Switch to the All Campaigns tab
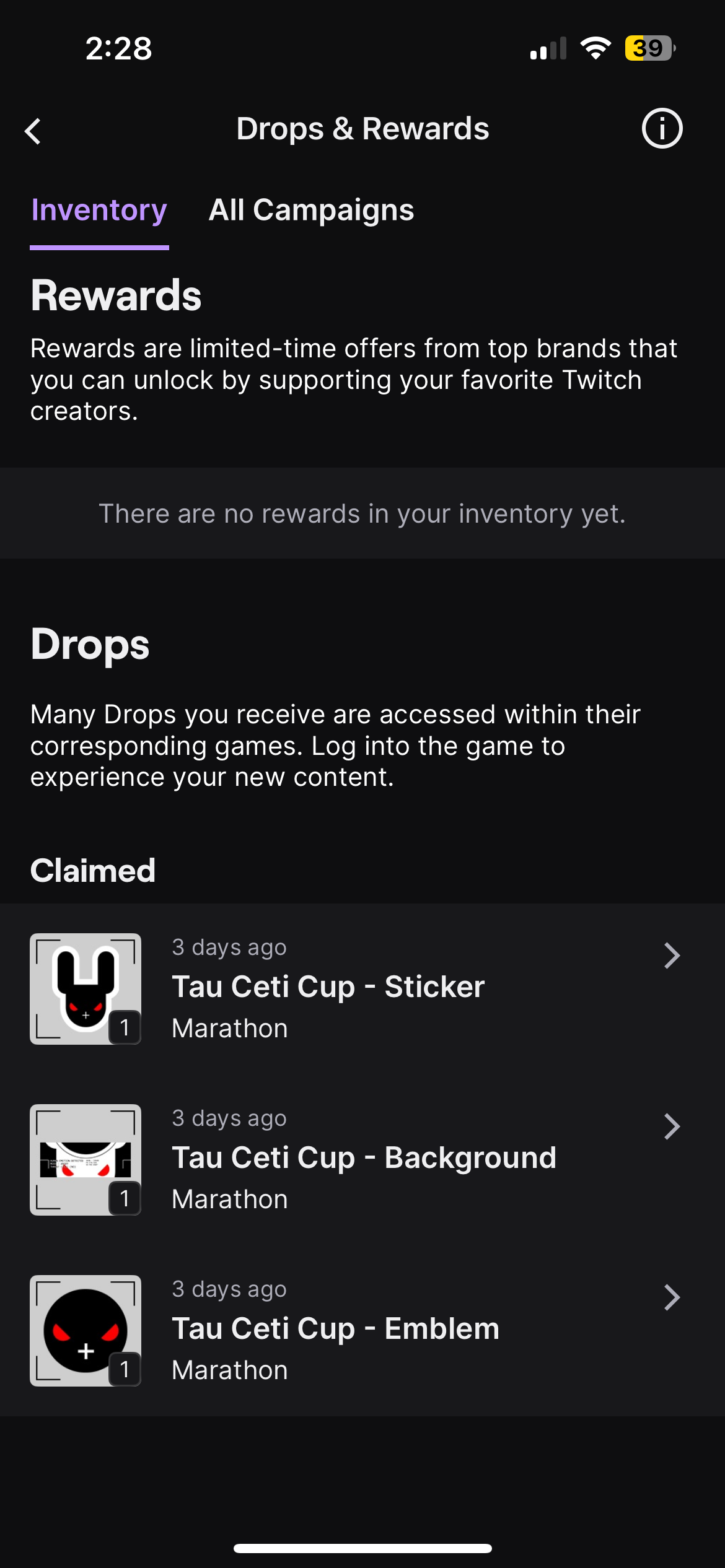Viewport: 725px width, 1568px height. tap(311, 210)
